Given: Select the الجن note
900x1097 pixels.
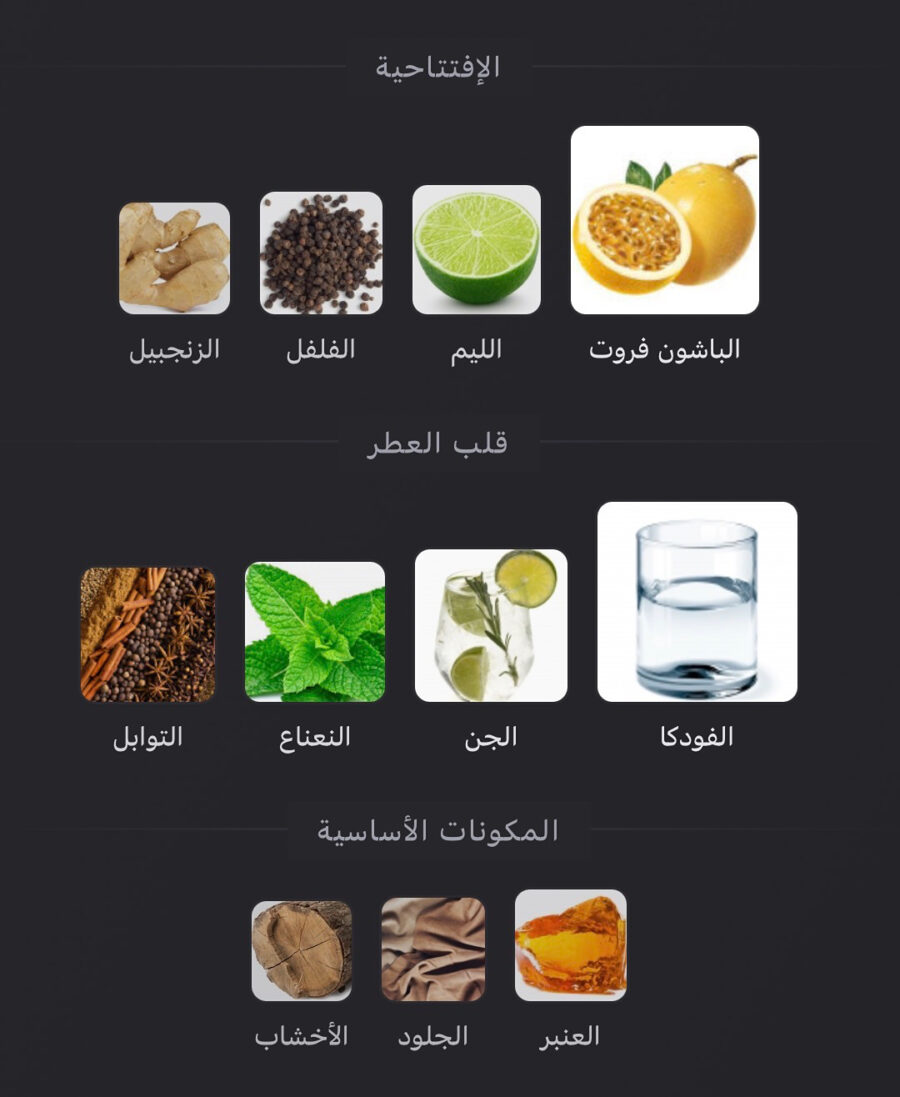Looking at the screenshot, I should click(x=491, y=625).
